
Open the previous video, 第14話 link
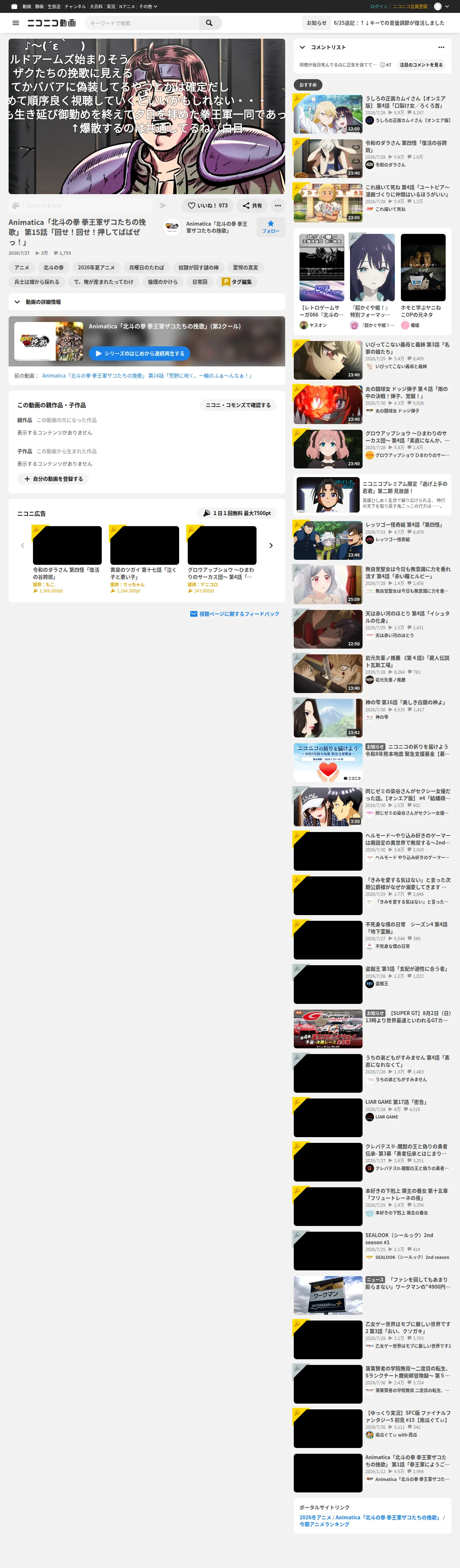coord(147,376)
